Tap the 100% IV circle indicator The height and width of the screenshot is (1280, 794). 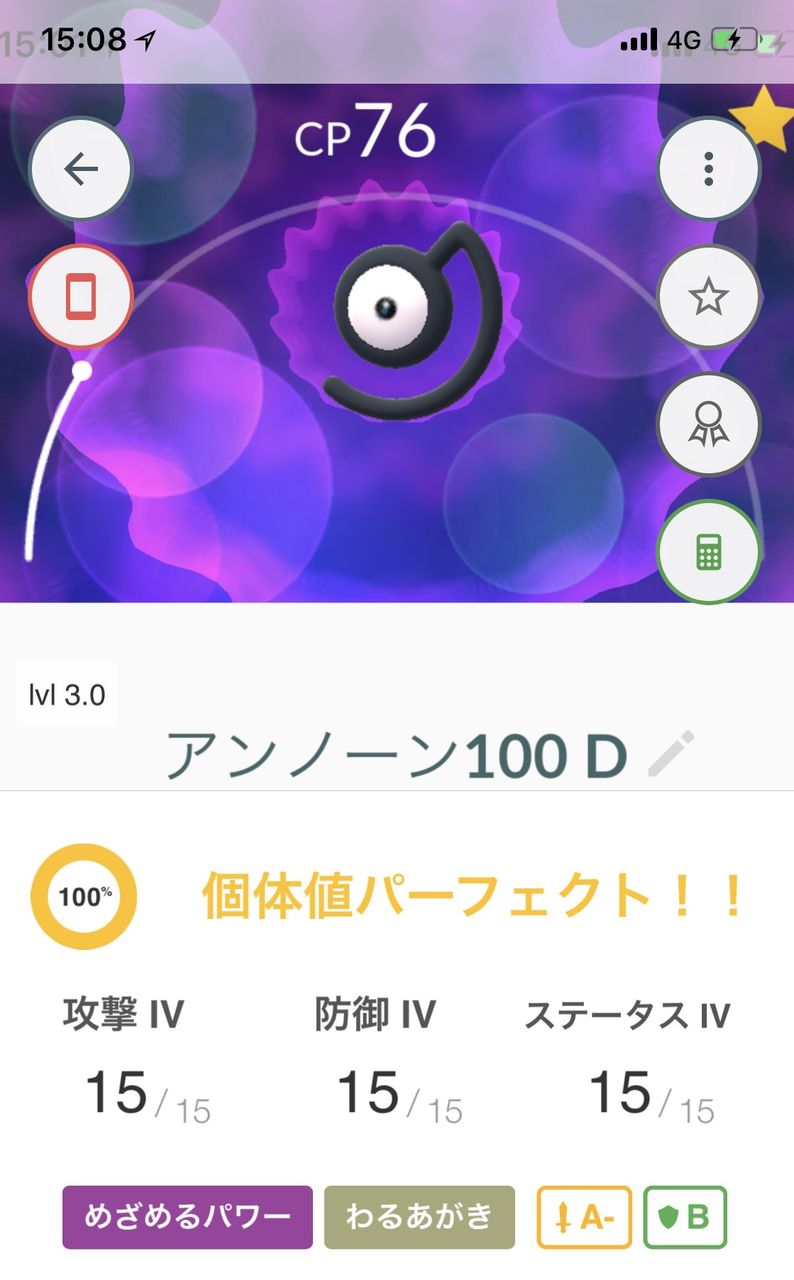tap(83, 896)
